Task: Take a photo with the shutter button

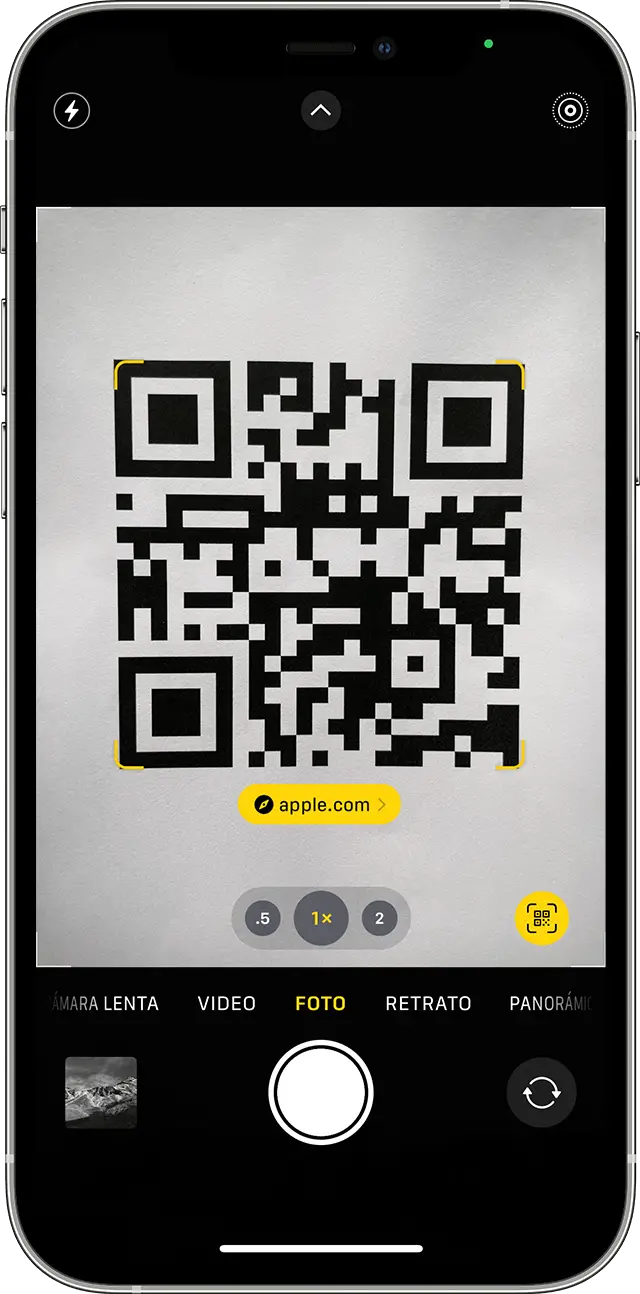Action: pyautogui.click(x=321, y=1092)
